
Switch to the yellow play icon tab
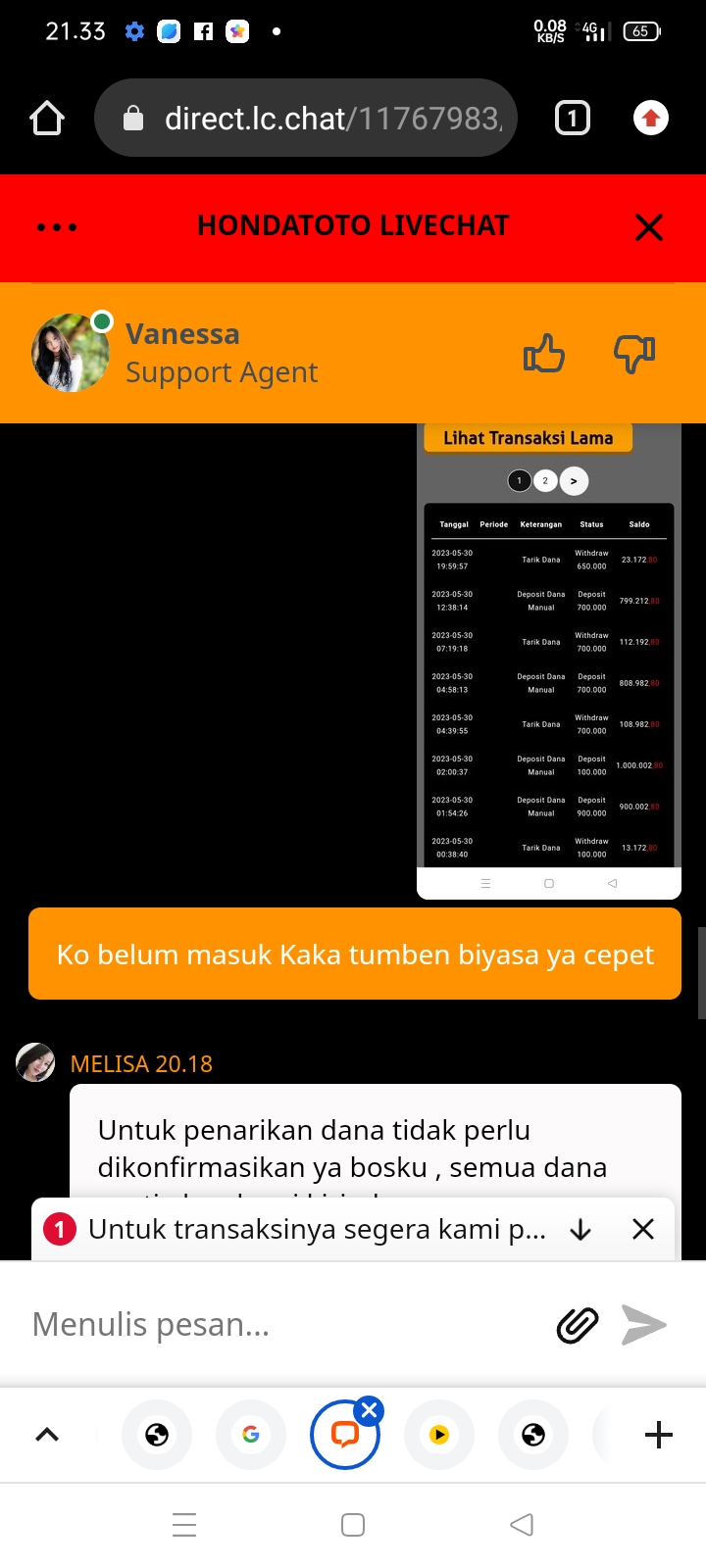(x=439, y=1435)
